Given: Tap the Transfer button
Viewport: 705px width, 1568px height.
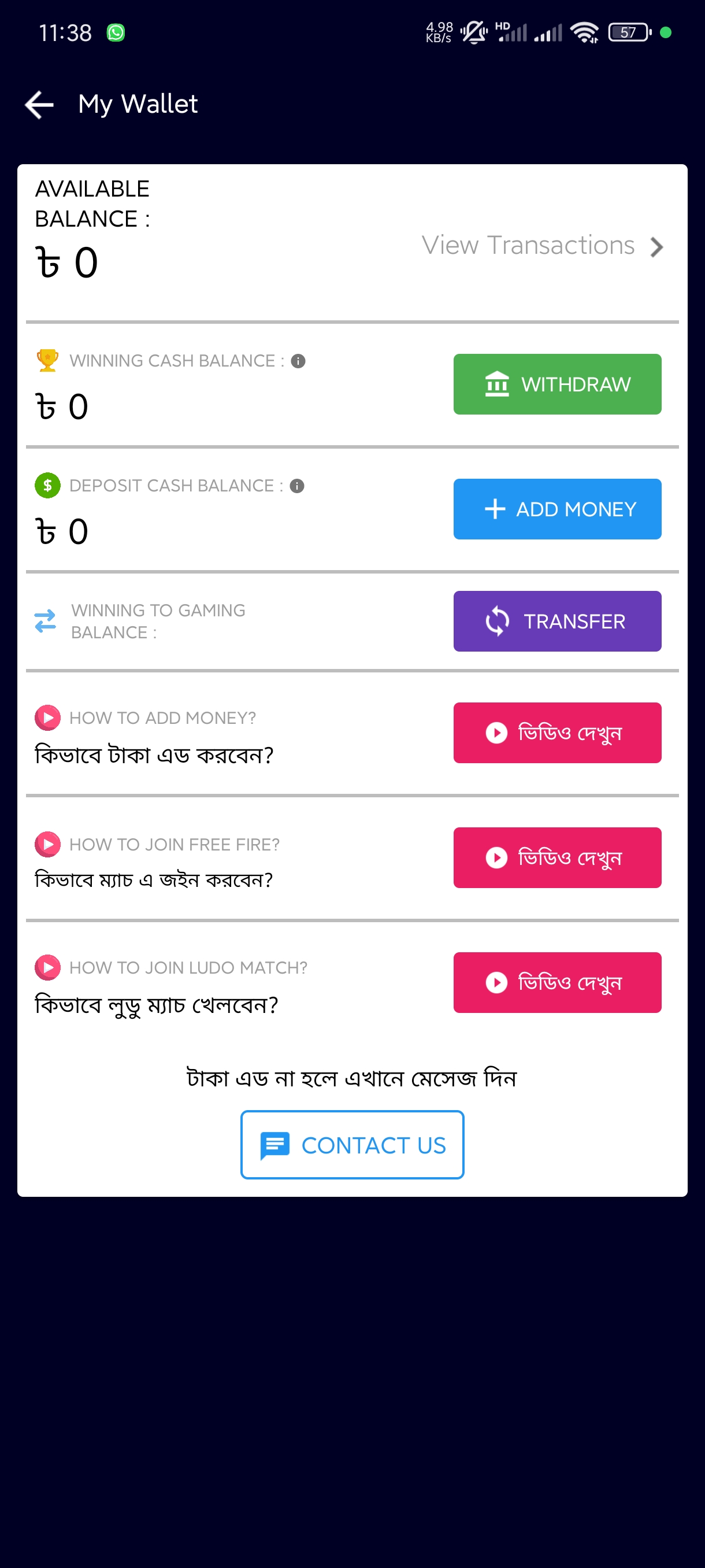Looking at the screenshot, I should tap(557, 621).
